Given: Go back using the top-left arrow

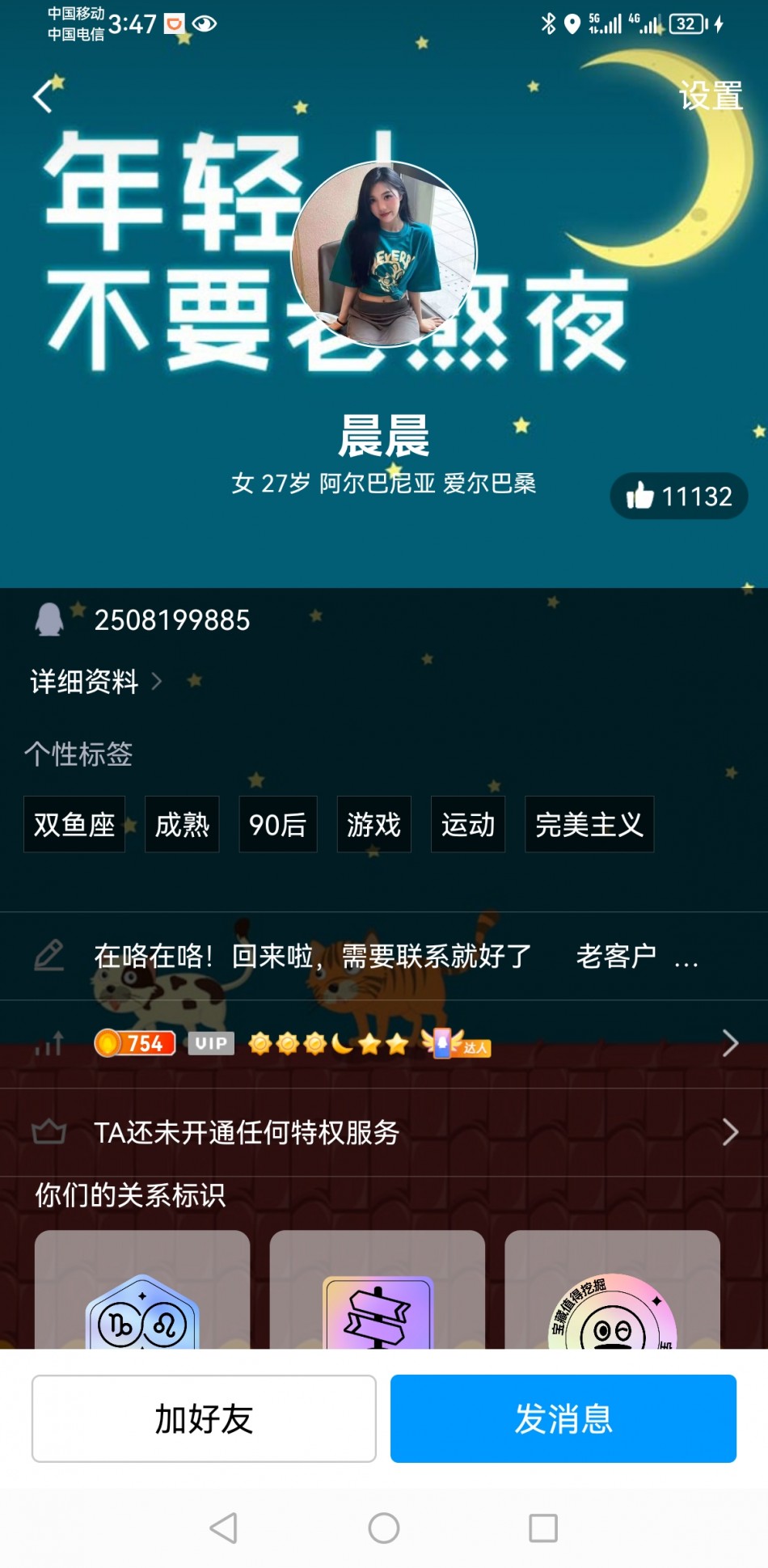Looking at the screenshot, I should click(43, 97).
